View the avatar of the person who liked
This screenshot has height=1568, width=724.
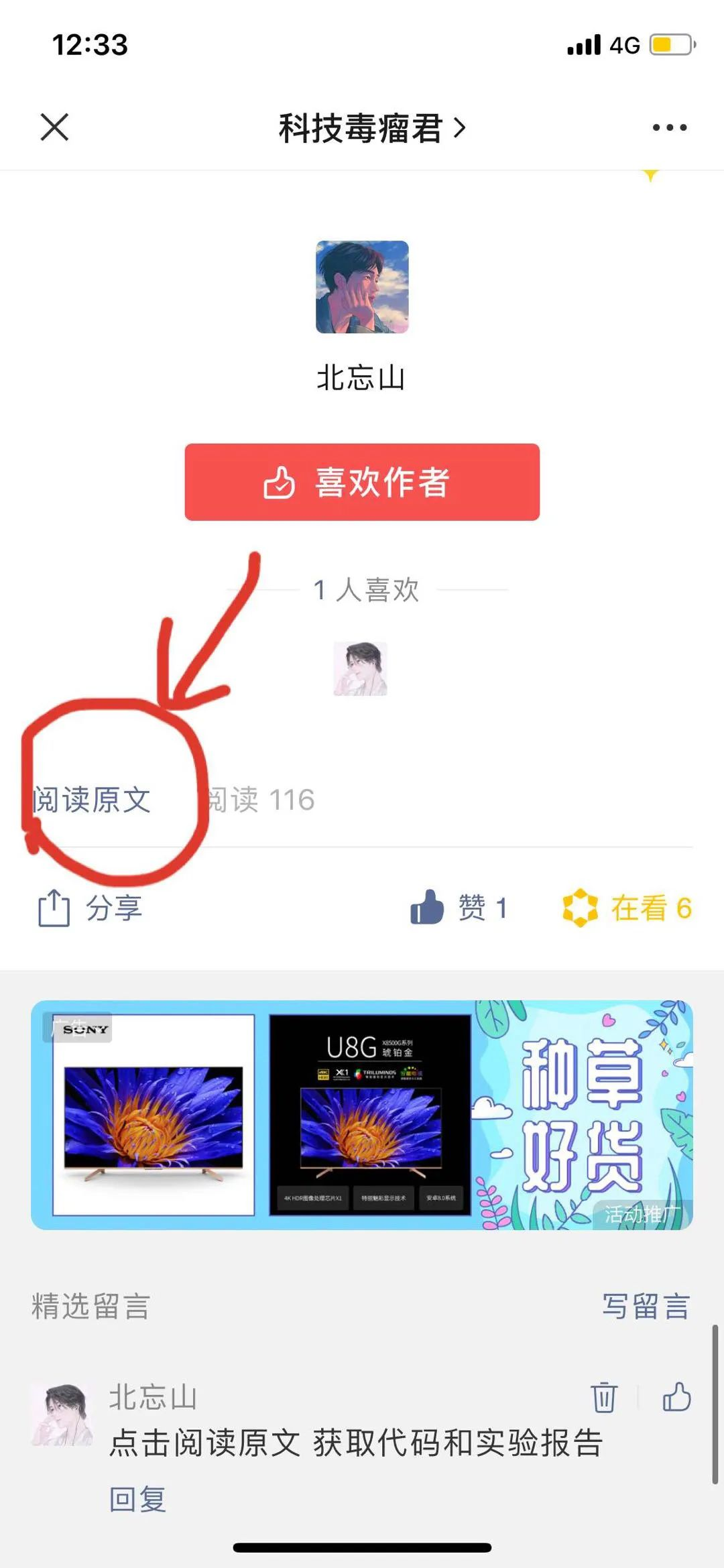coord(361,668)
